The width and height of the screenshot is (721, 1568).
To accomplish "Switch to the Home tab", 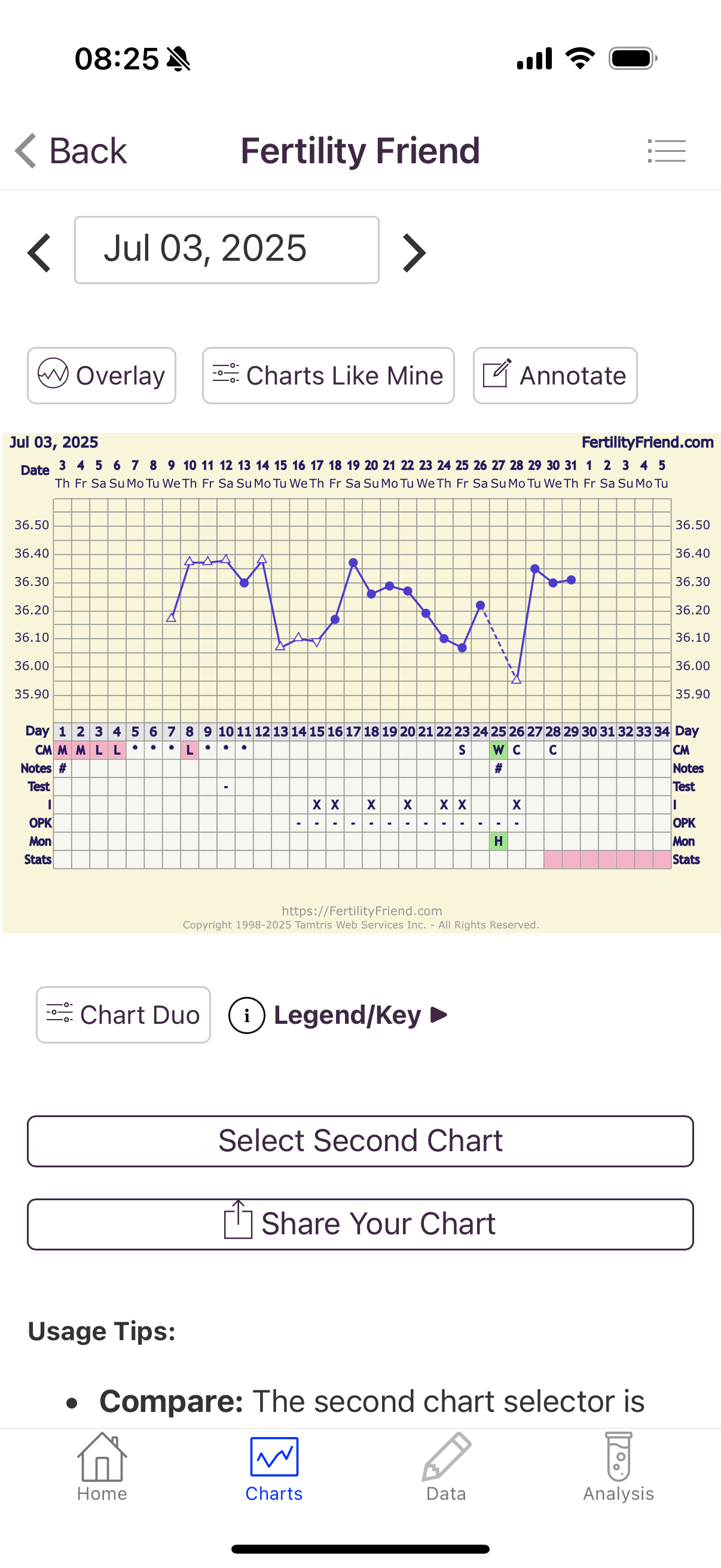I will 102,1467.
